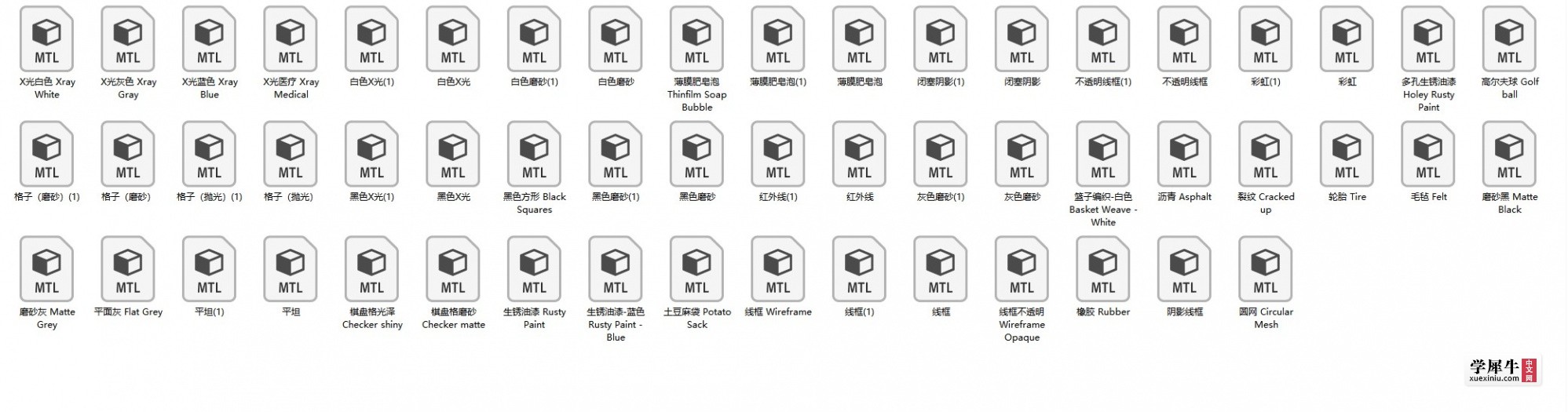Select the 沥青 Asphalt material file
This screenshot has width=1568, height=412.
click(x=1184, y=153)
